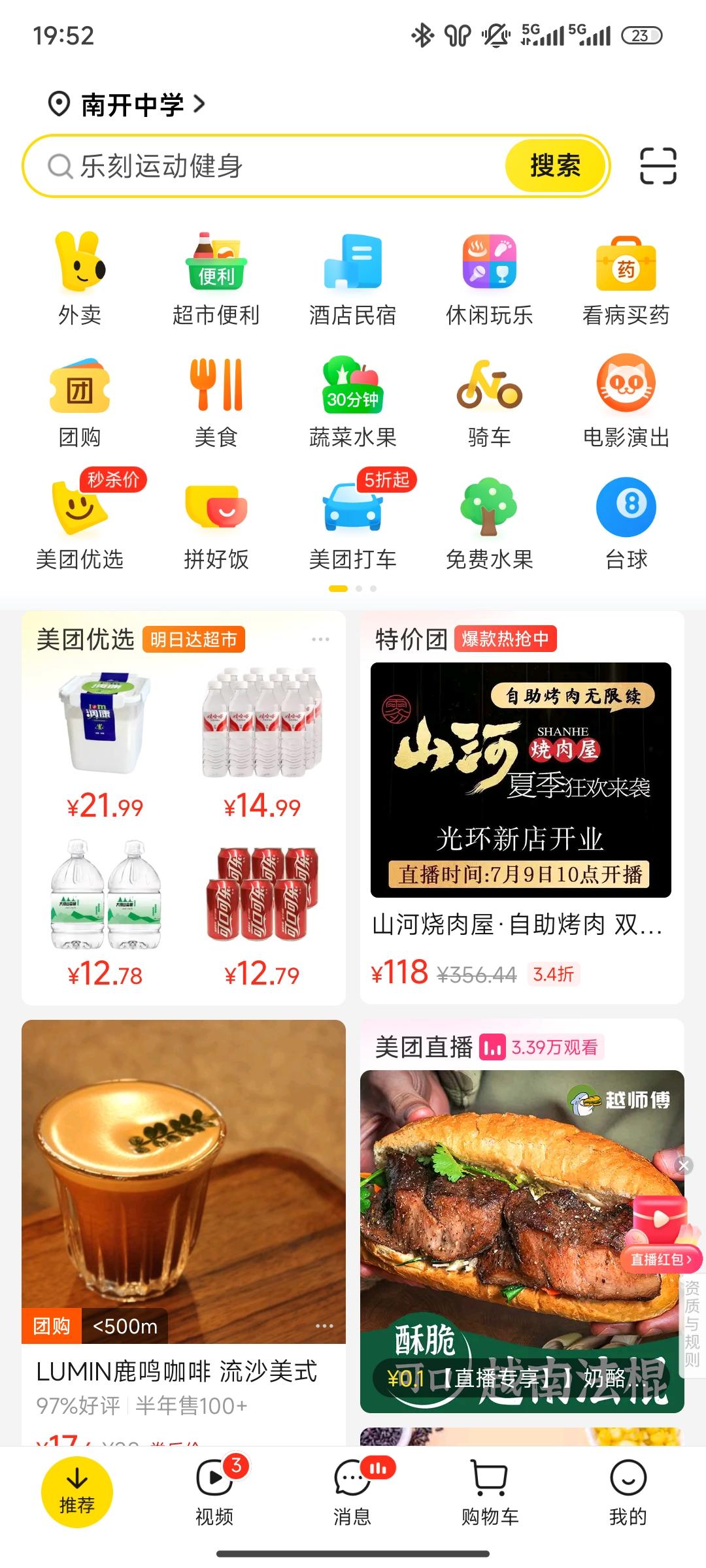This screenshot has width=706, height=1568.
Task: Open 骑车 bike service
Action: [489, 400]
